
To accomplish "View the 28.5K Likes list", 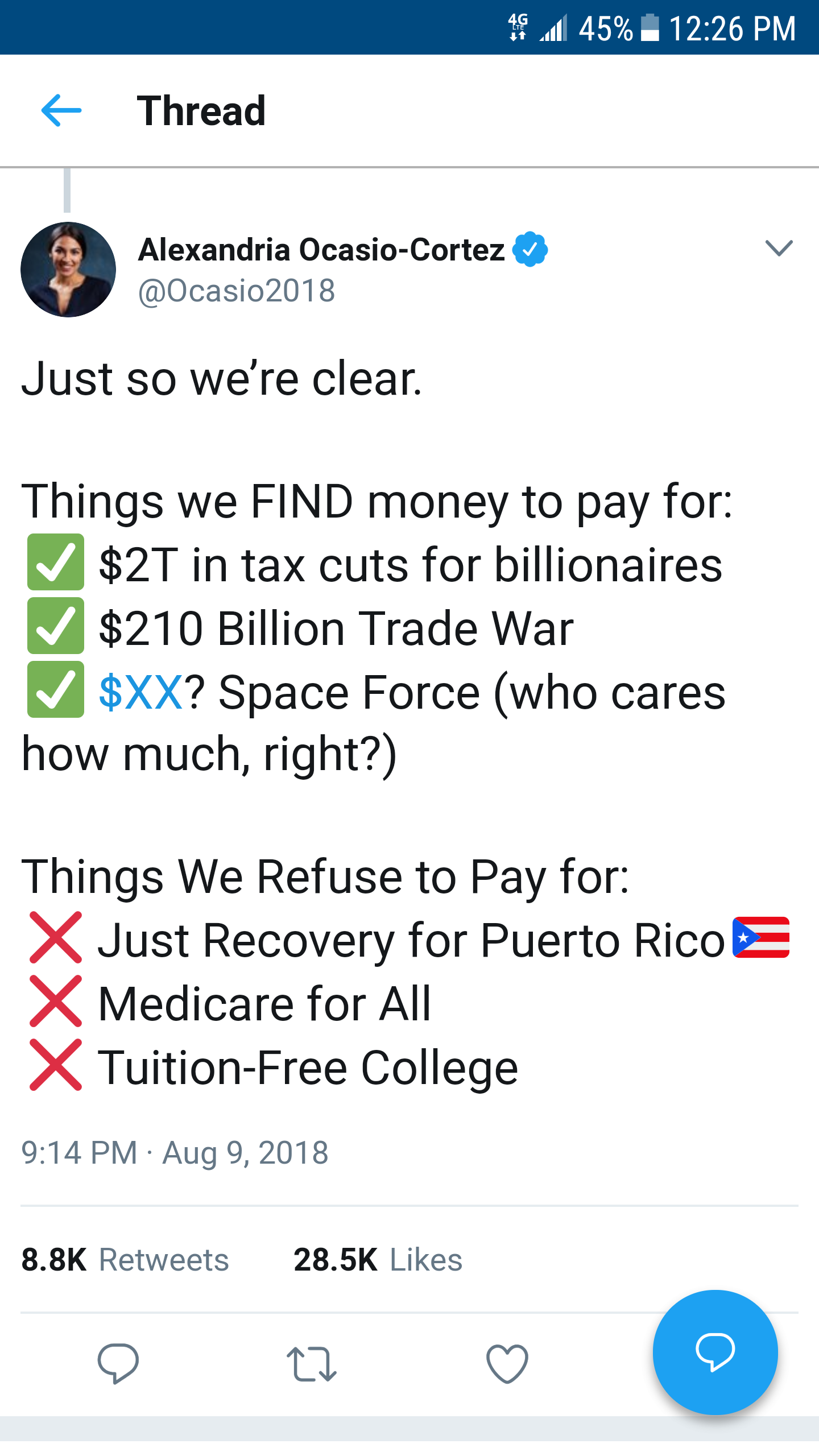I will click(x=378, y=1259).
